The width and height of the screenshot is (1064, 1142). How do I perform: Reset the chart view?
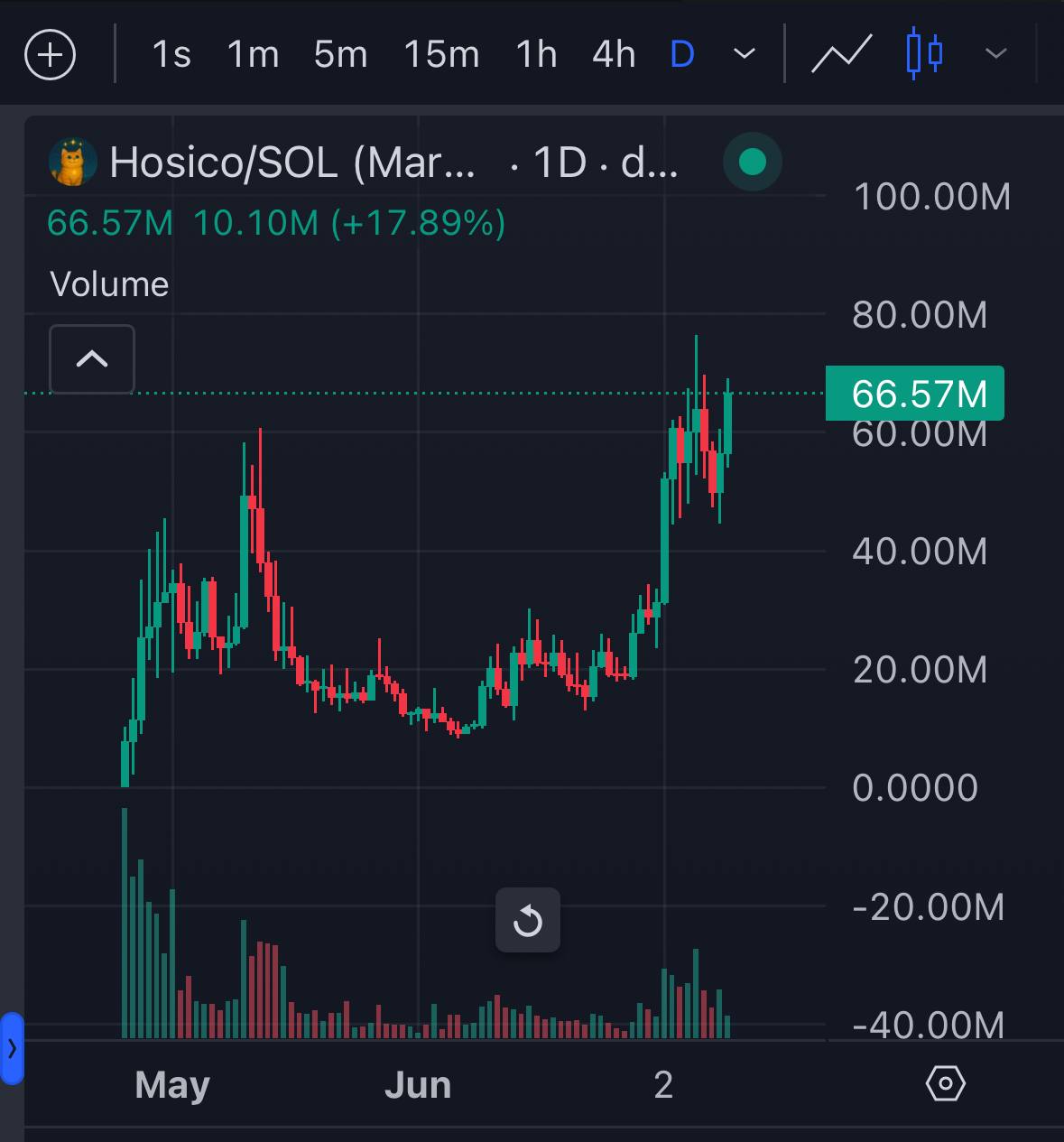tap(528, 921)
